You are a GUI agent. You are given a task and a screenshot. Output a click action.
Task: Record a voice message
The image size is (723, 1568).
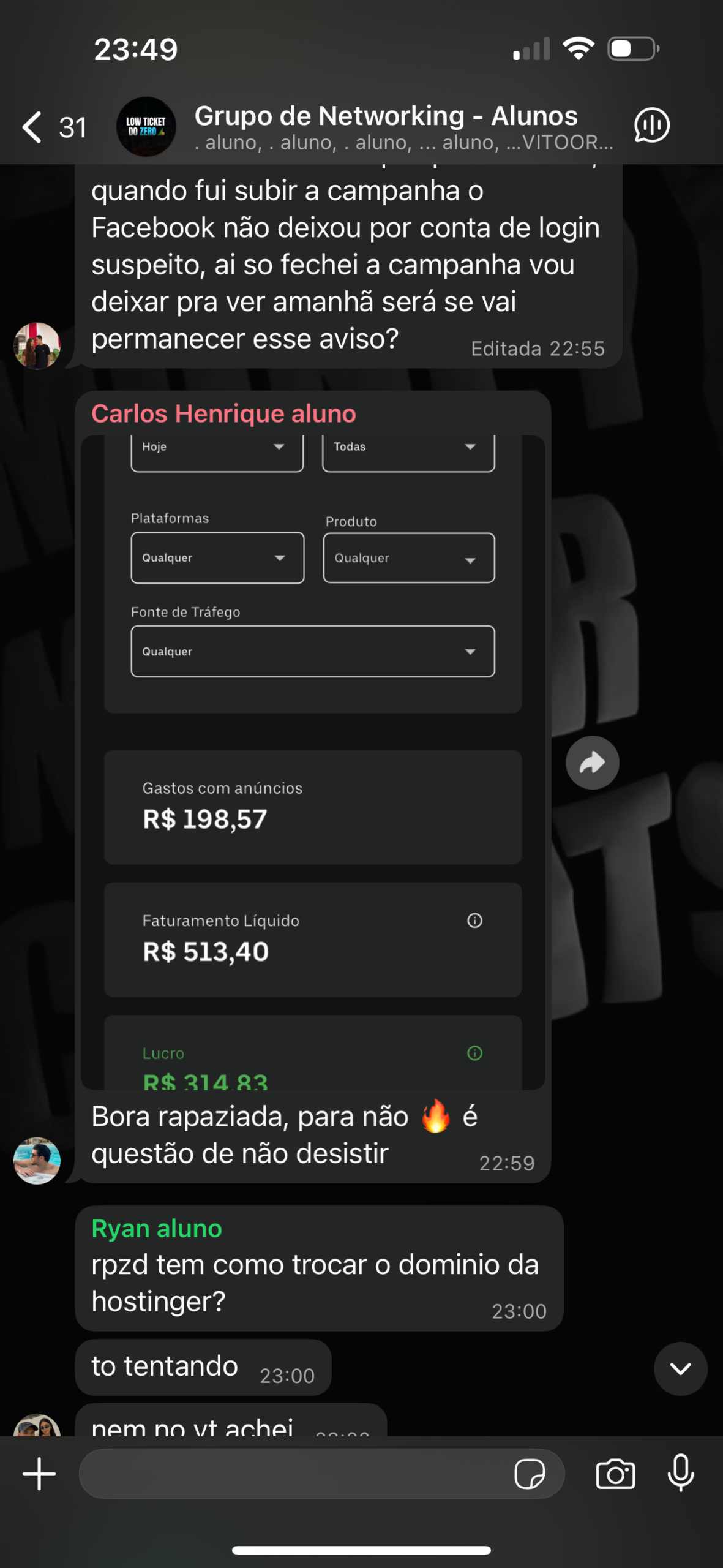coord(680,1474)
